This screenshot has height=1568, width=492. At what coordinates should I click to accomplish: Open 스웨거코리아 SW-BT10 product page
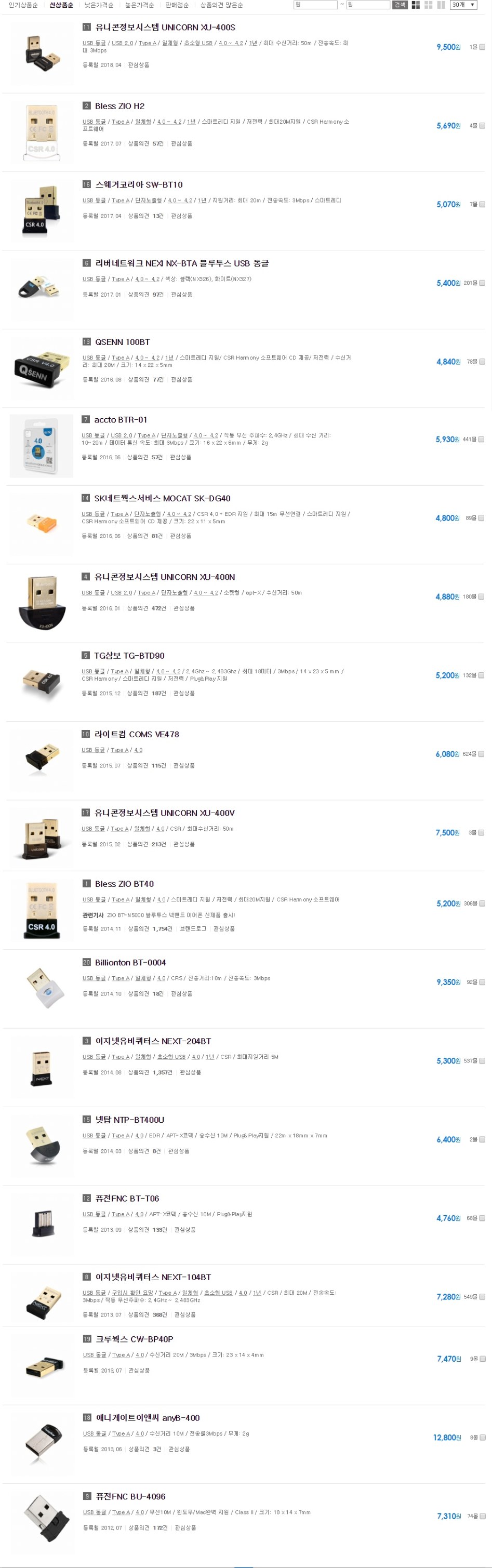tap(138, 184)
